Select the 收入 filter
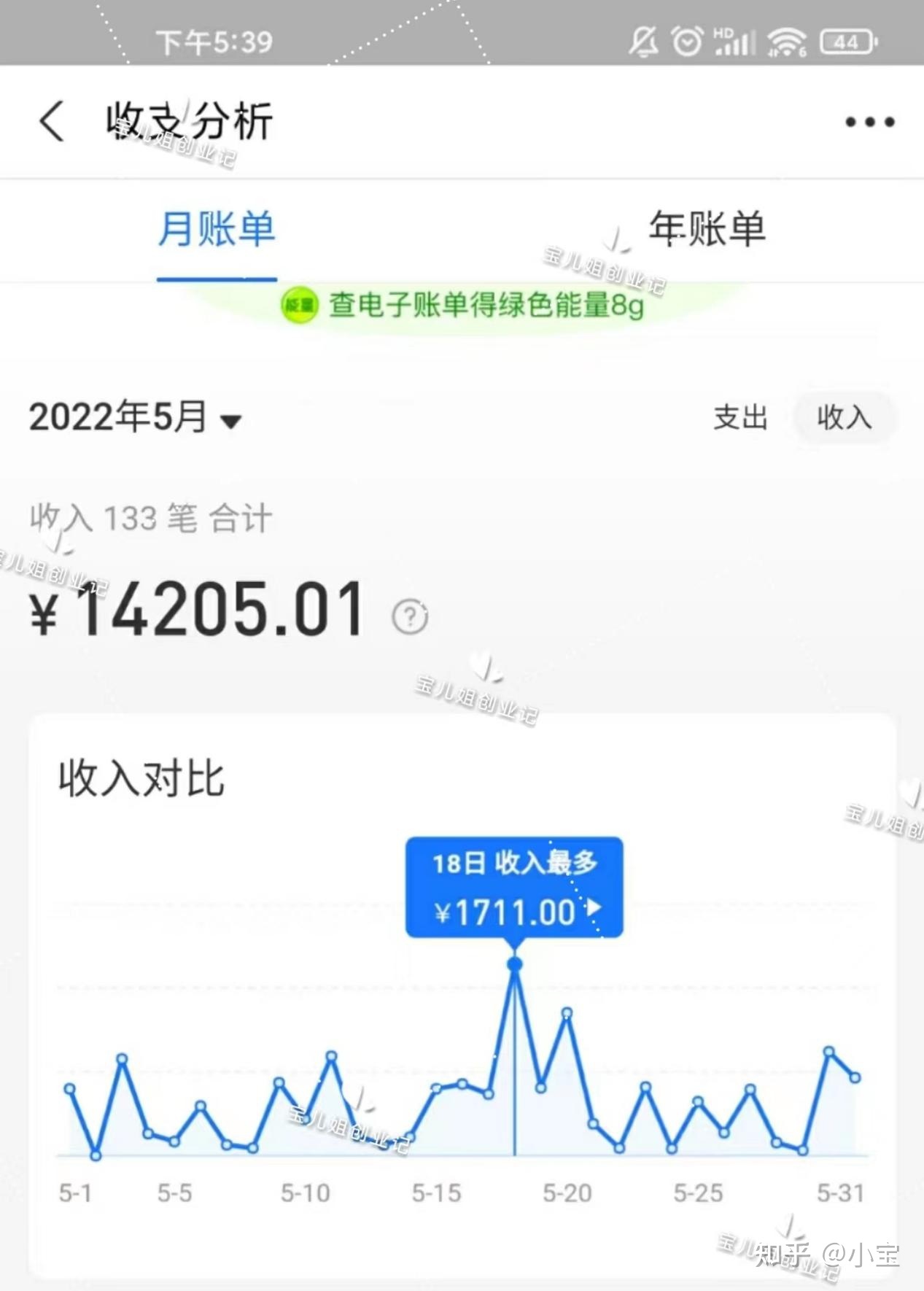Screen dimensions: 924x1291 844,419
